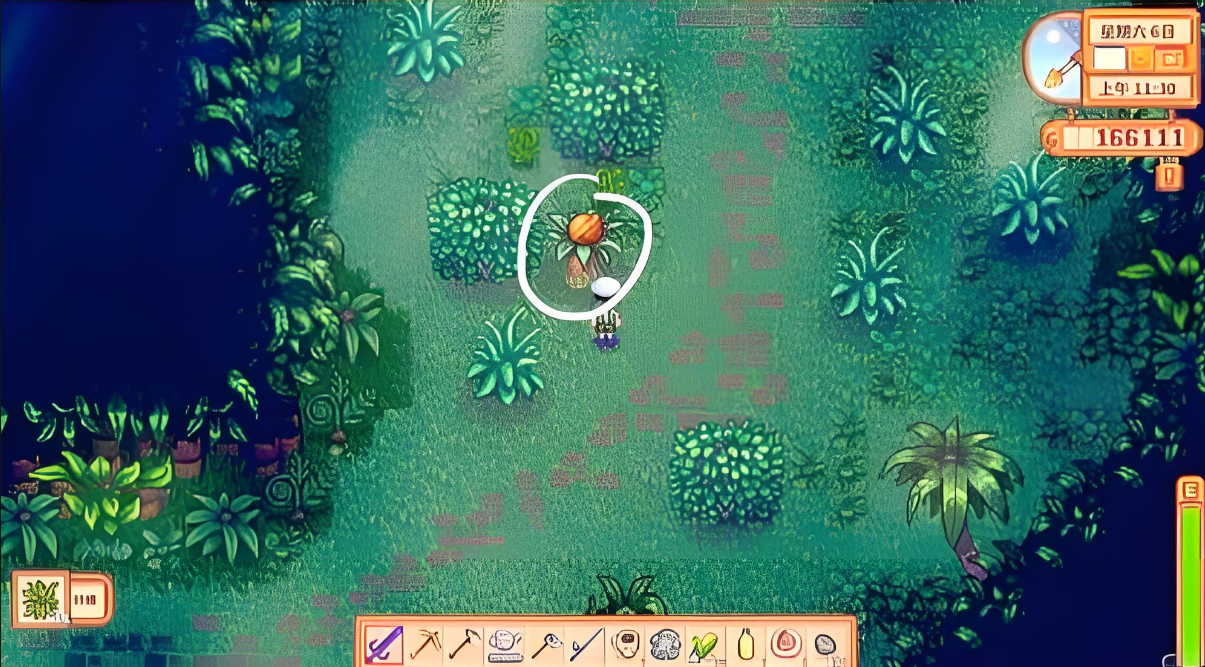Equip the pickaxe from the toolbar

coord(427,645)
